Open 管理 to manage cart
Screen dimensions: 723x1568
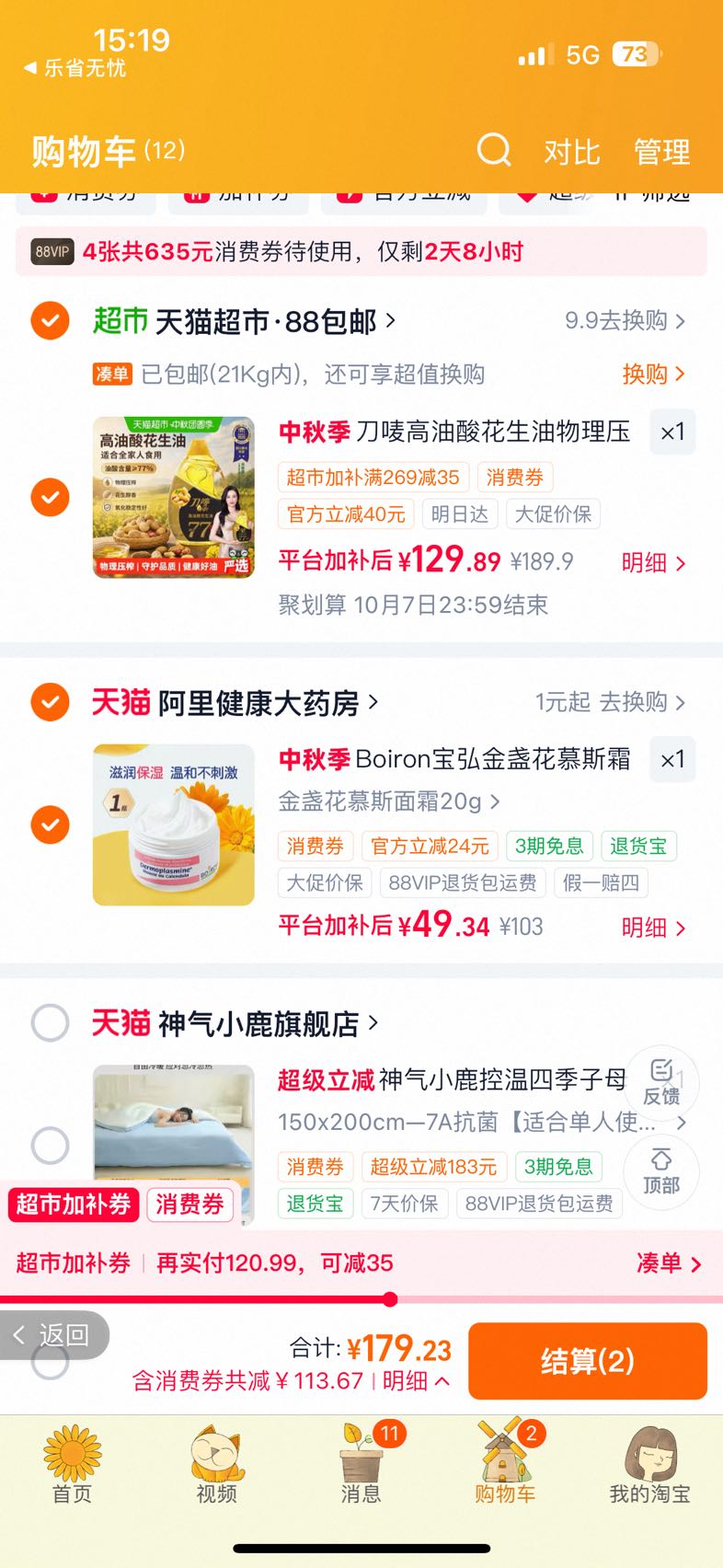[x=661, y=152]
